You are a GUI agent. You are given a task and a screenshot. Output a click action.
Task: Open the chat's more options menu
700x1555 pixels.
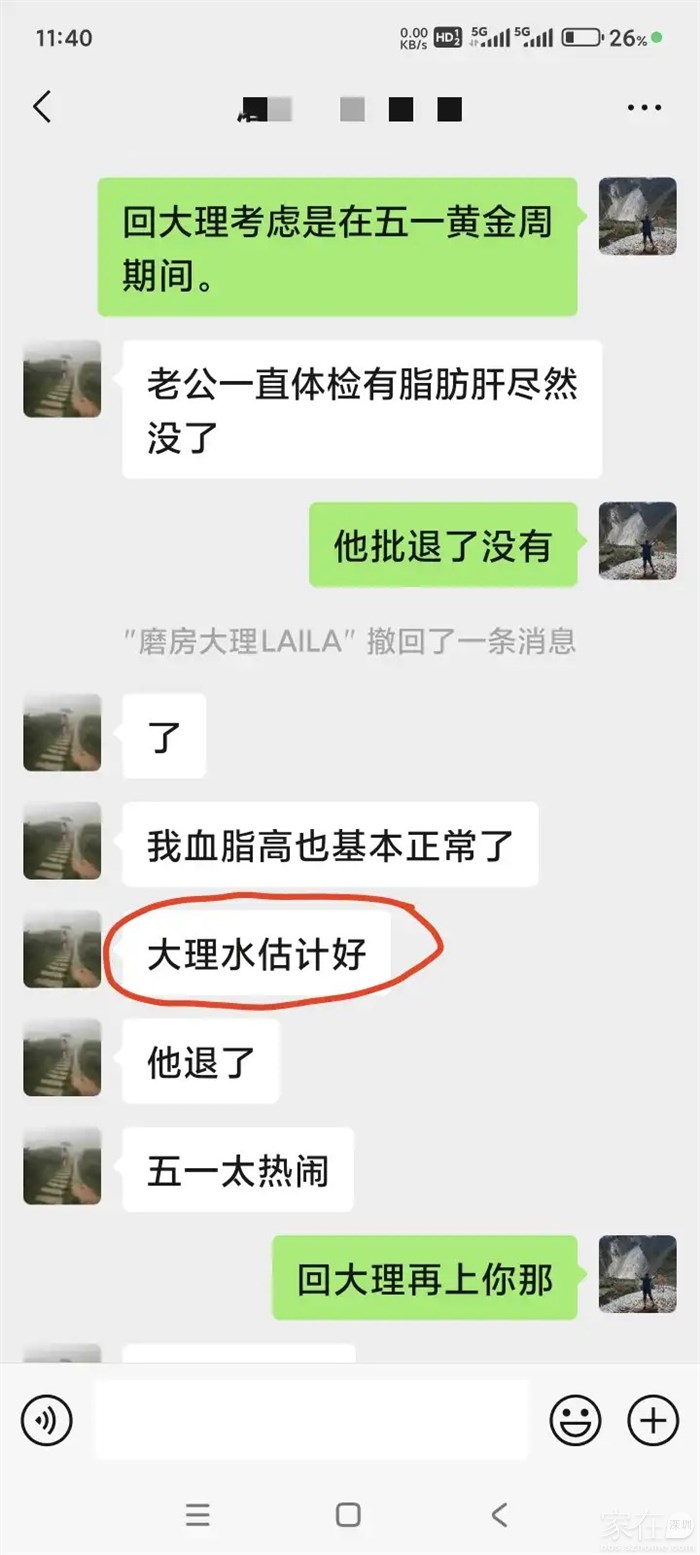point(644,108)
